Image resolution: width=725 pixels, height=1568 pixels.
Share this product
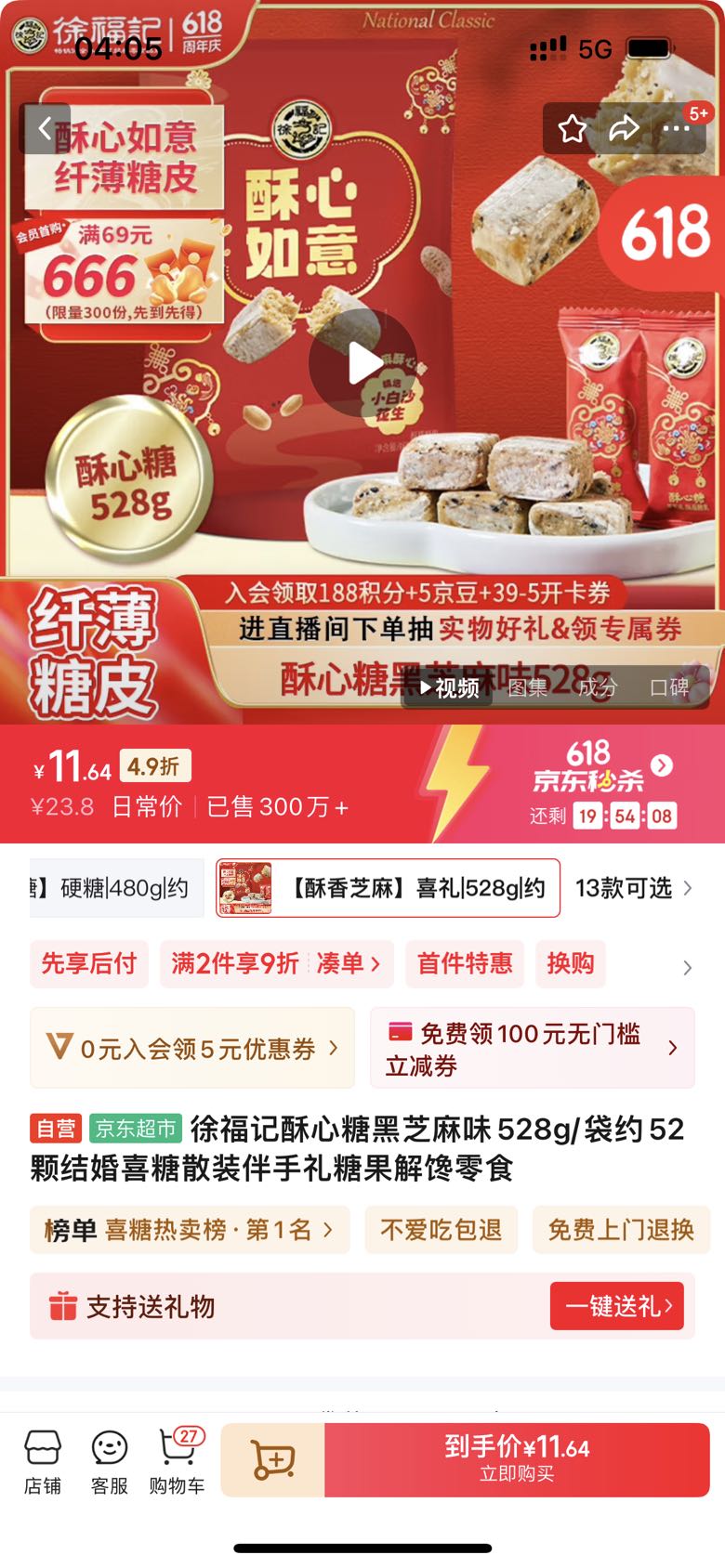624,128
